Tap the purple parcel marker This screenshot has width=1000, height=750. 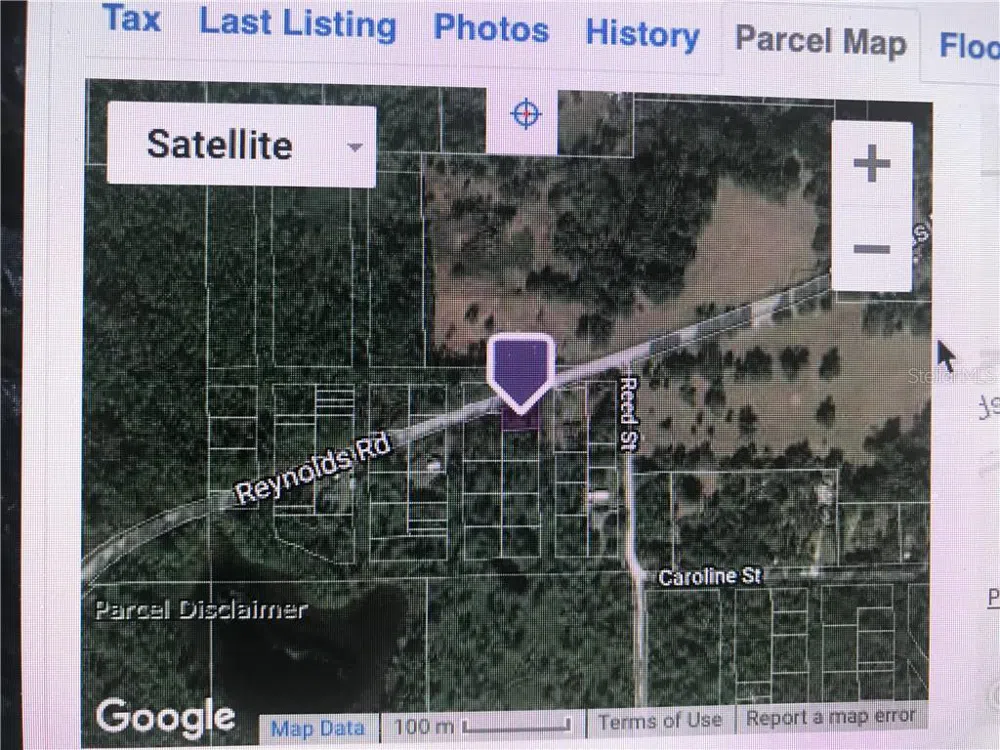520,372
